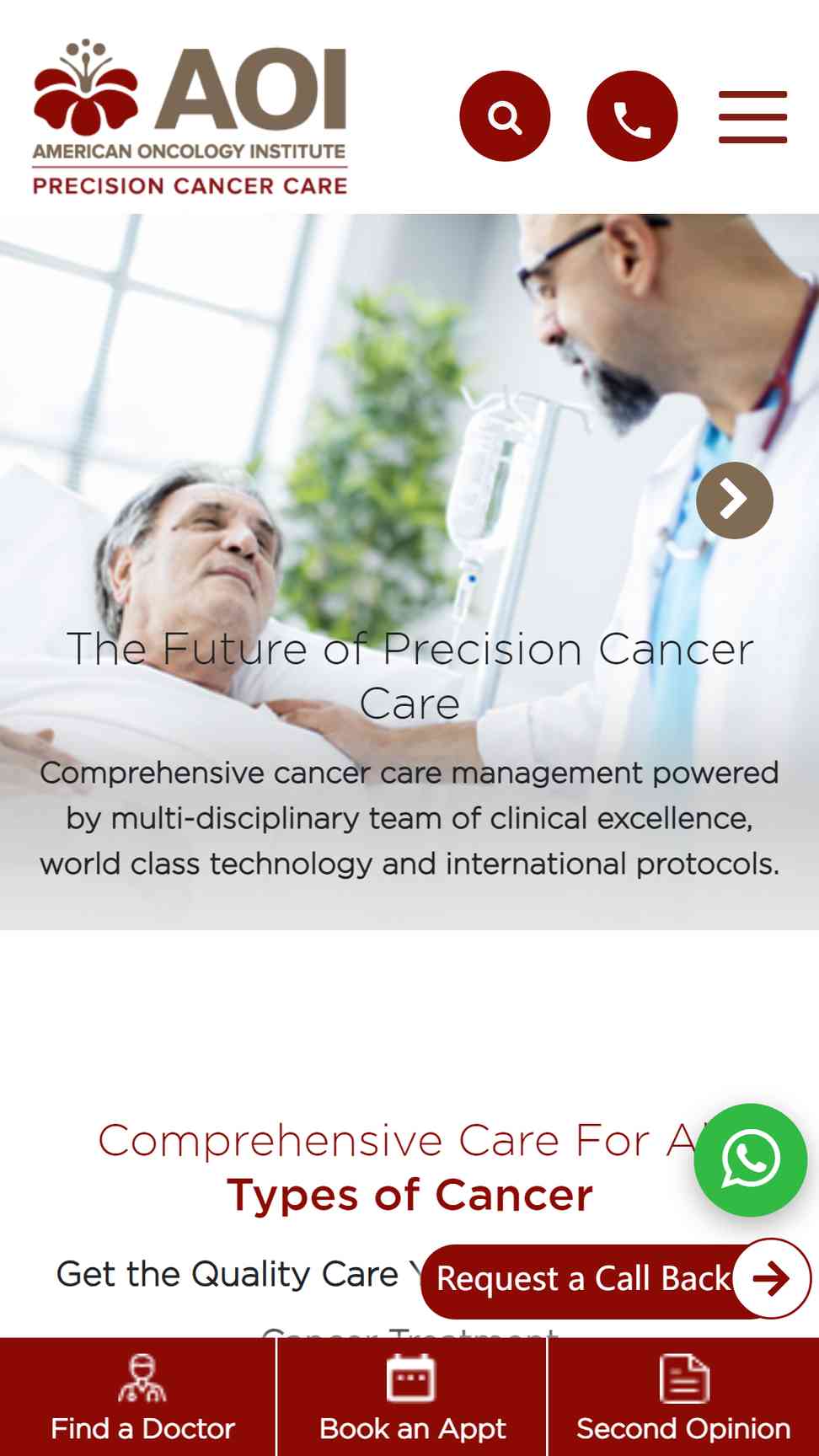Go to next slide in the banner
This screenshot has height=1456, width=819.
coord(735,500)
